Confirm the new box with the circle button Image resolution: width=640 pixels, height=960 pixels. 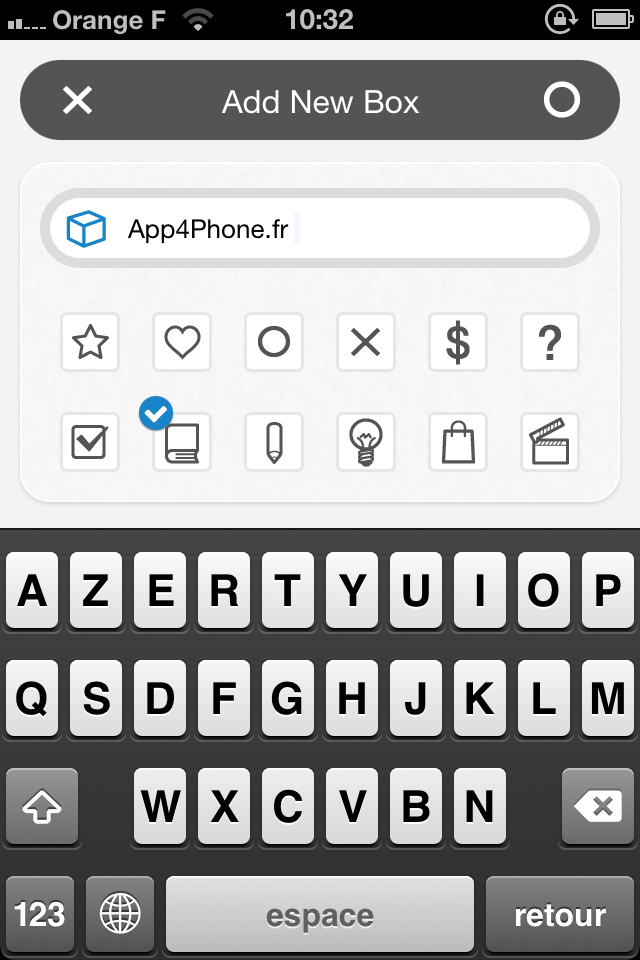point(561,100)
